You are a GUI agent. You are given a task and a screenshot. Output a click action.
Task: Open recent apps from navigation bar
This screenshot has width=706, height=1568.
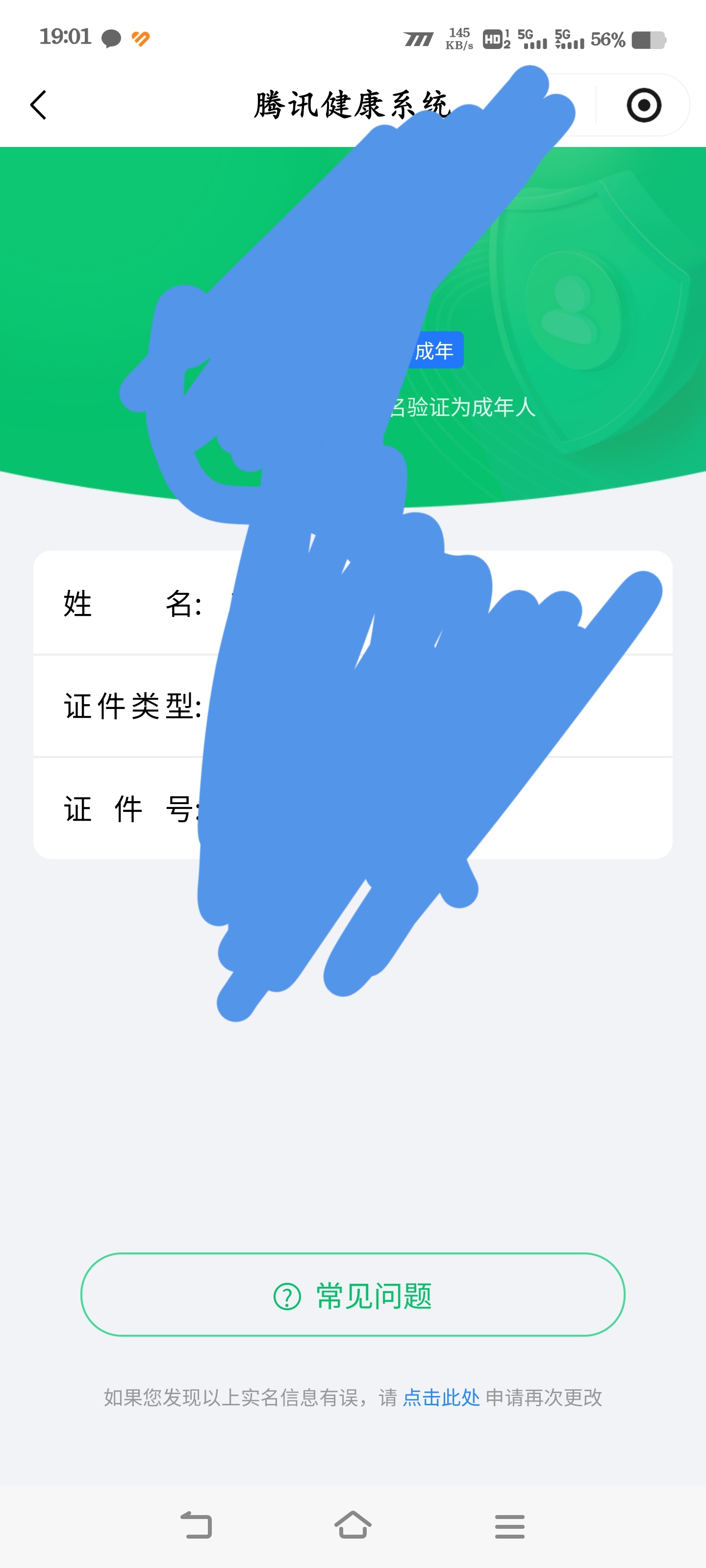[509, 1526]
